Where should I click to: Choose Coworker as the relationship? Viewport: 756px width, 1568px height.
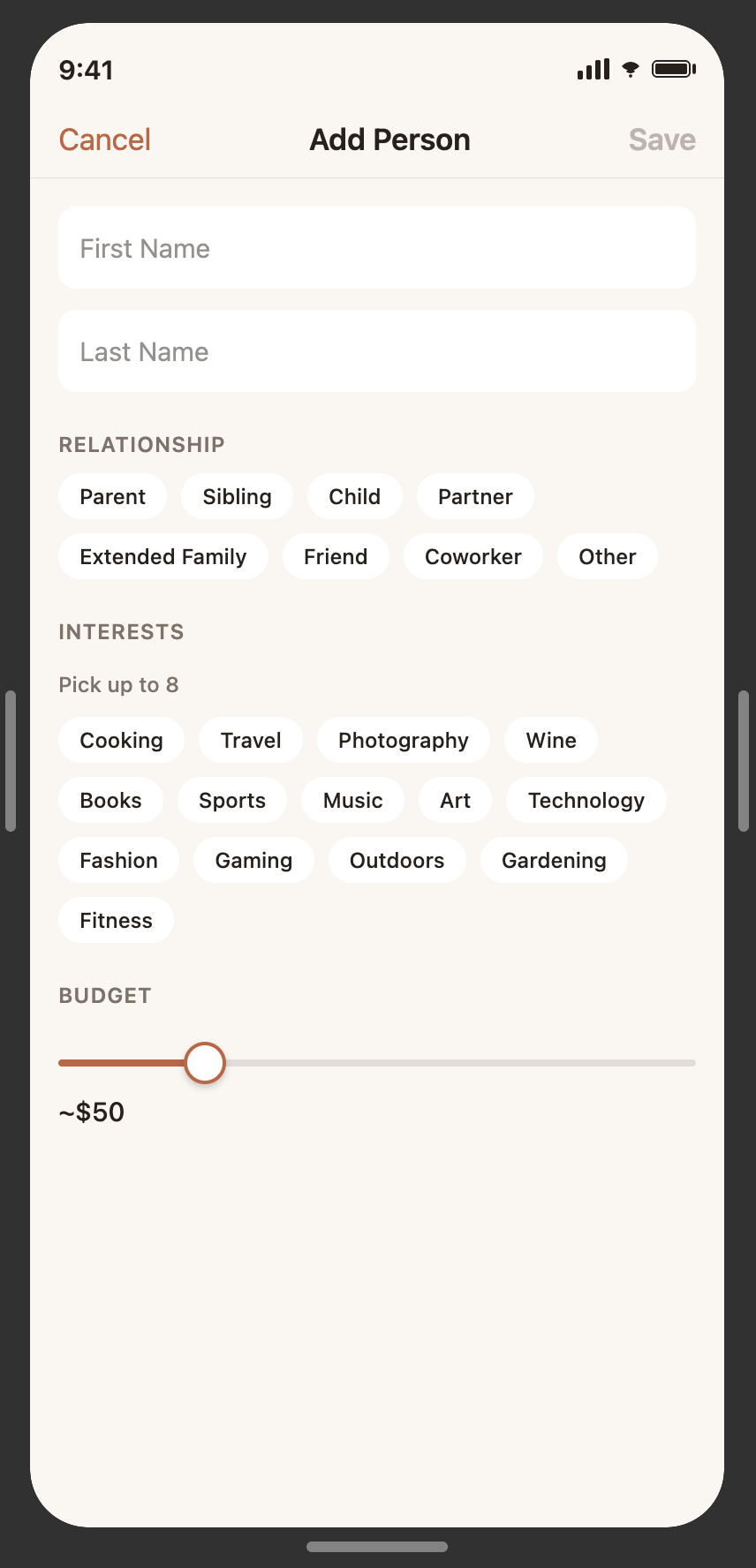tap(472, 556)
